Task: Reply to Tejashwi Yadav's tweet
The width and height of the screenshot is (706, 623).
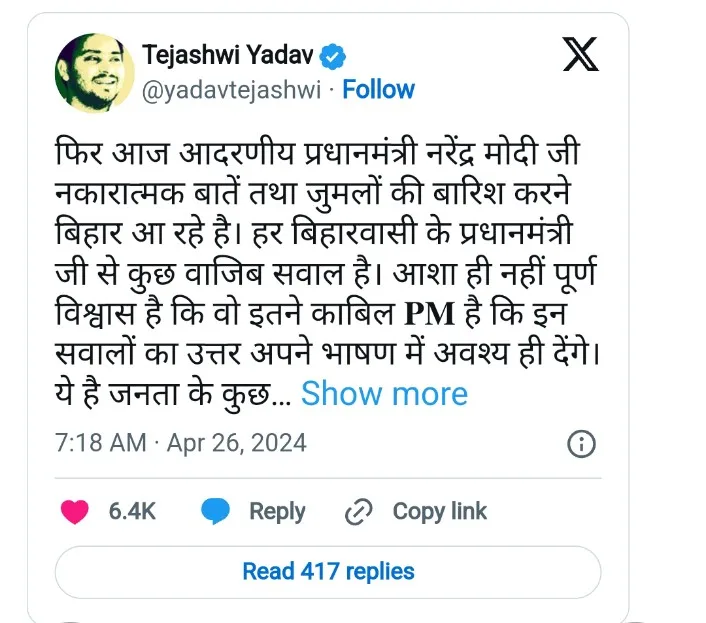Action: tap(254, 512)
